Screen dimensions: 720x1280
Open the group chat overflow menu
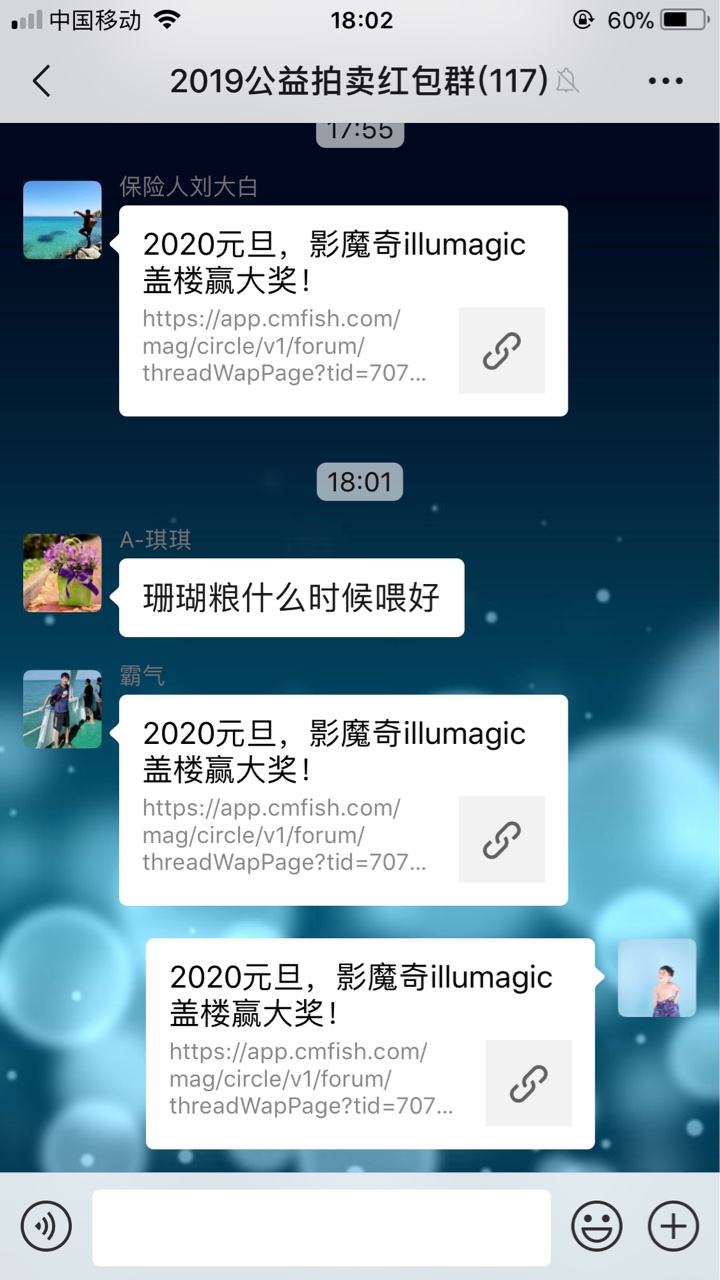pyautogui.click(x=665, y=81)
